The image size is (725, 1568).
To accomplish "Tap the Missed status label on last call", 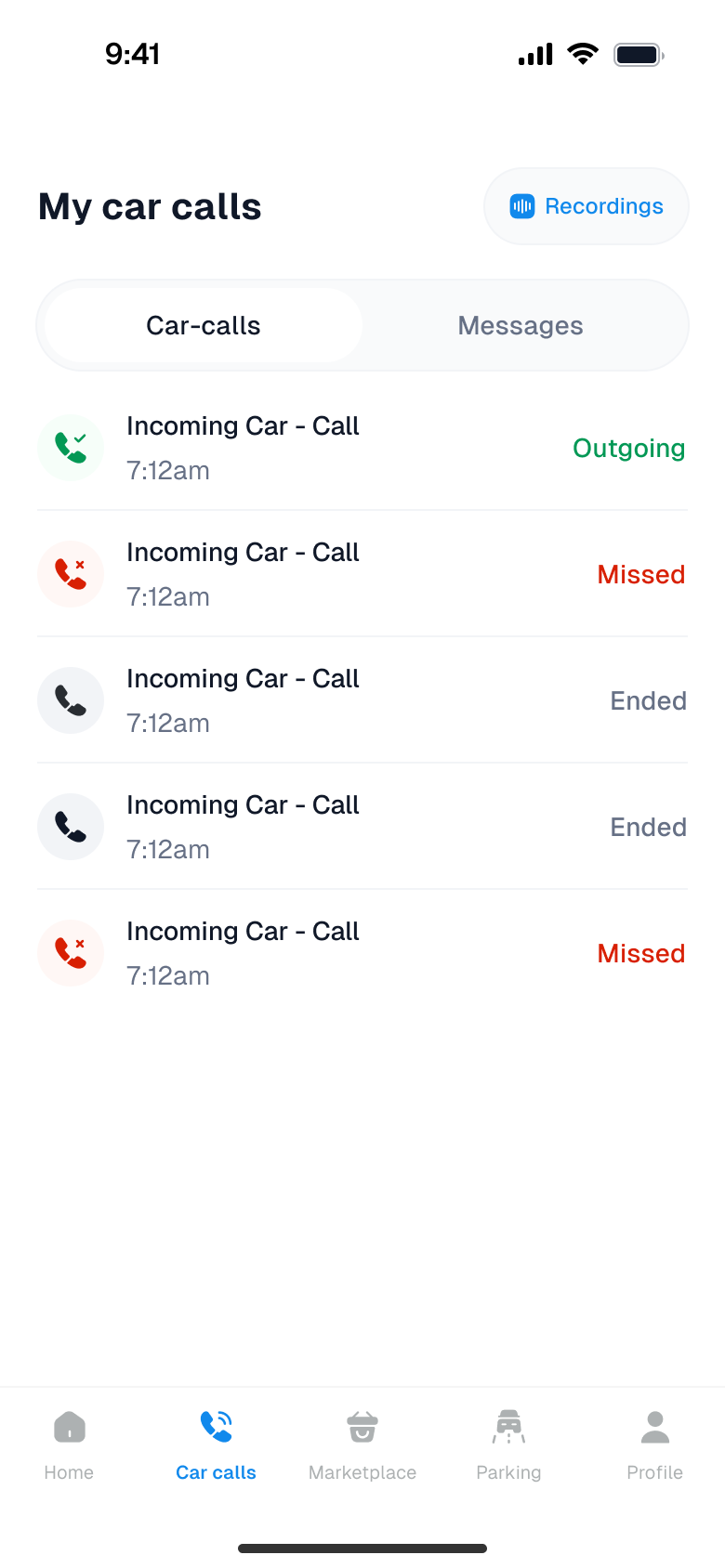I will tap(640, 953).
